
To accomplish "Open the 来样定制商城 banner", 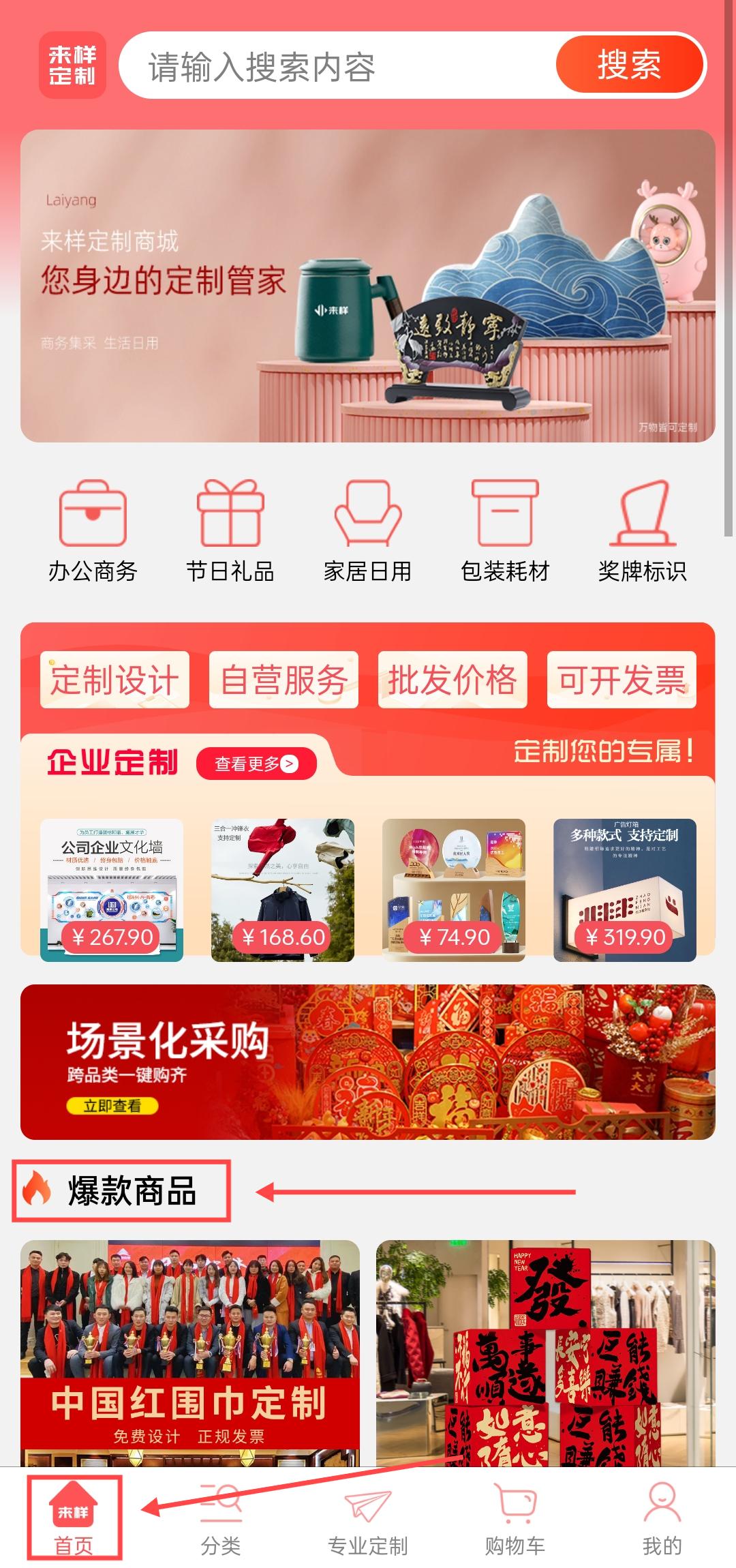I will coord(368,286).
